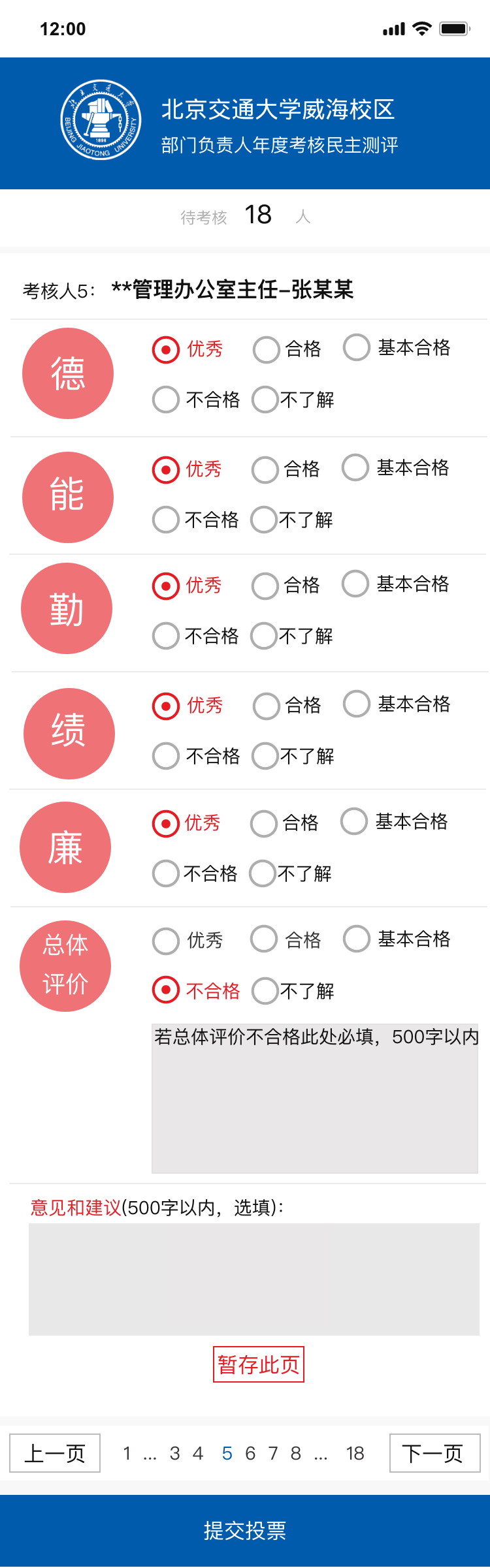This screenshot has width=490, height=1568.
Task: Jump to page 18
Action: tap(355, 1453)
